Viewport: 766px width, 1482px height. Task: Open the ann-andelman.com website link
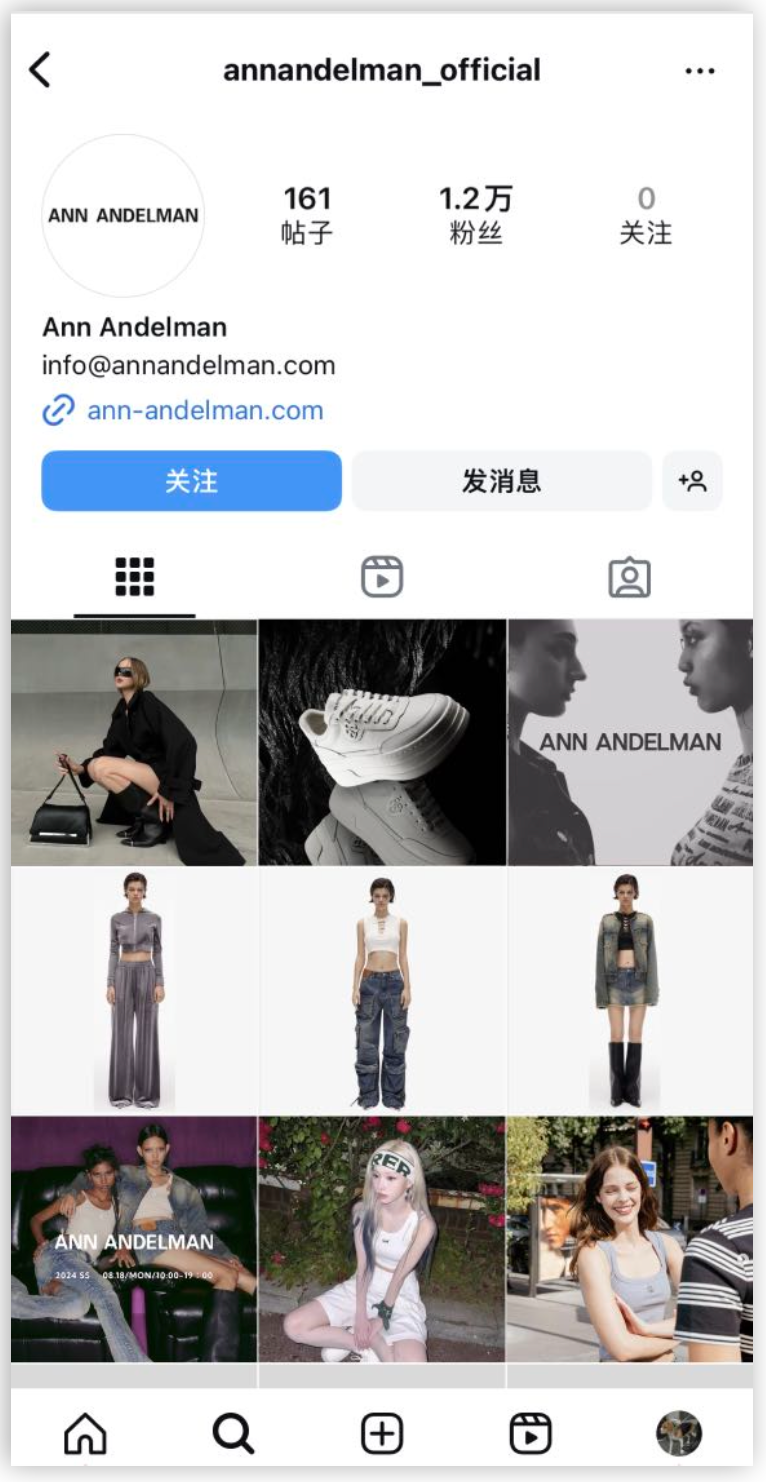point(204,411)
